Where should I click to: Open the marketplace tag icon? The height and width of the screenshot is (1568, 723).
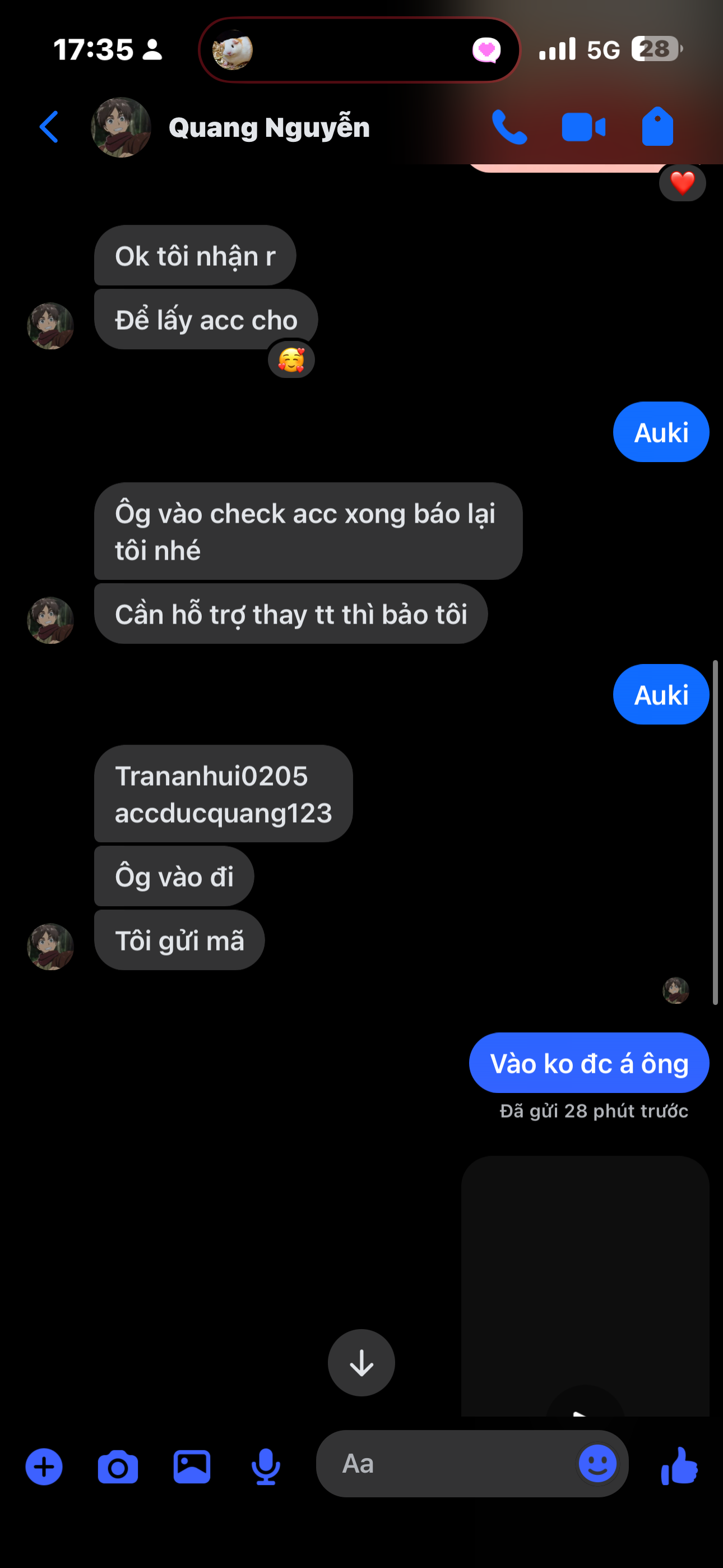(657, 127)
